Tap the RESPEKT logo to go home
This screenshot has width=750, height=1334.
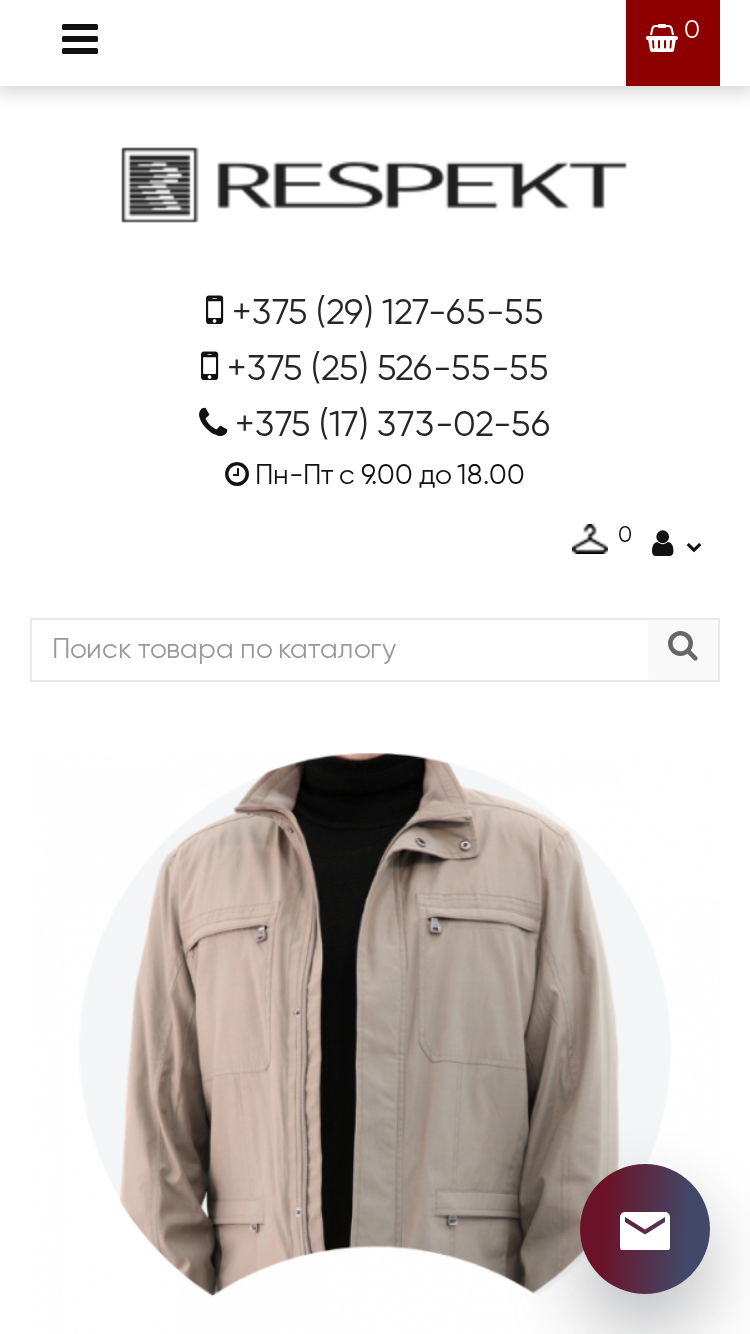pos(374,185)
